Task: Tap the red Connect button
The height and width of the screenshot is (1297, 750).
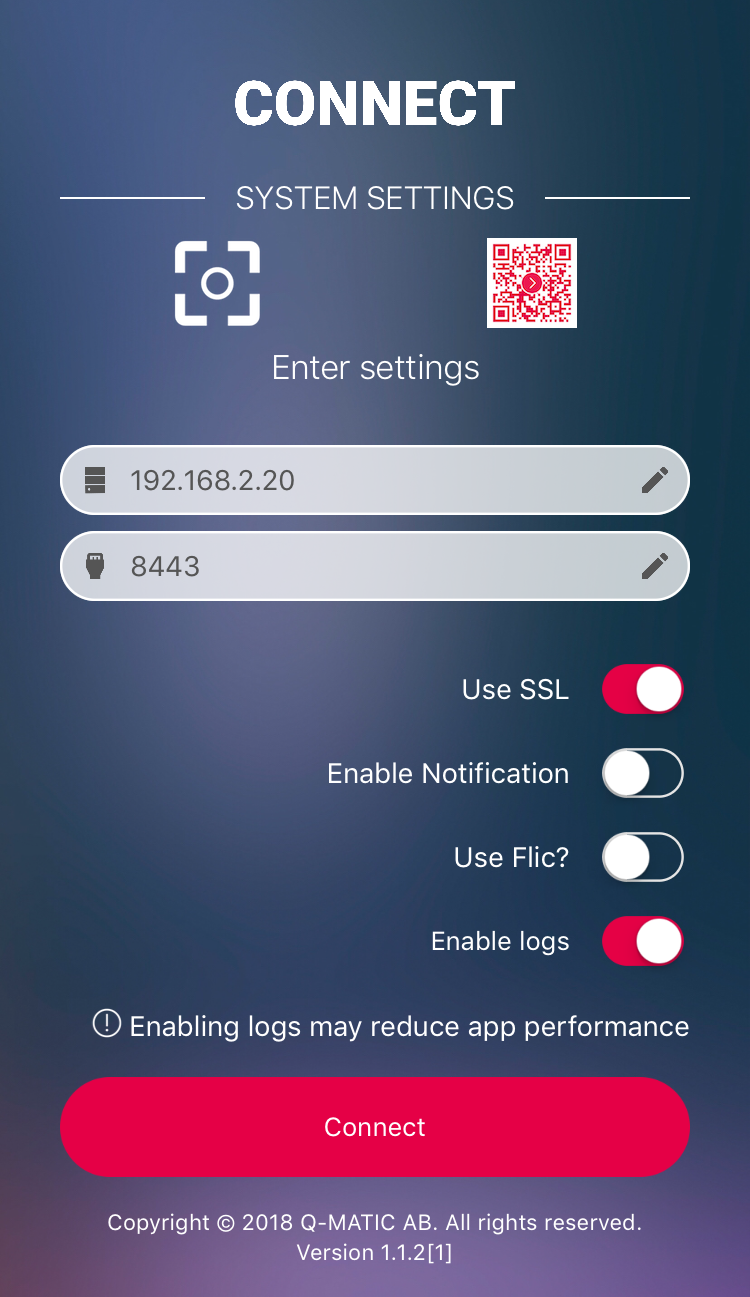Action: (375, 1127)
